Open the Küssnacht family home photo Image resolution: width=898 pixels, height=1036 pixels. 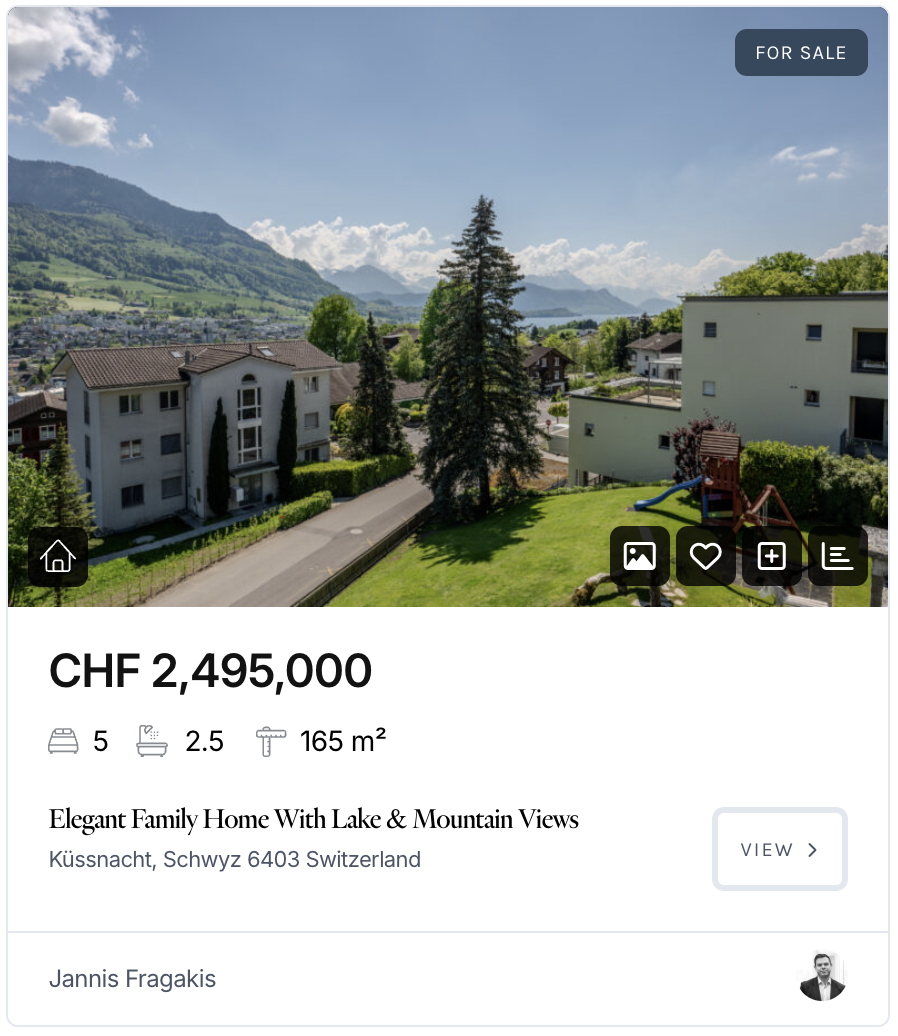coord(448,300)
